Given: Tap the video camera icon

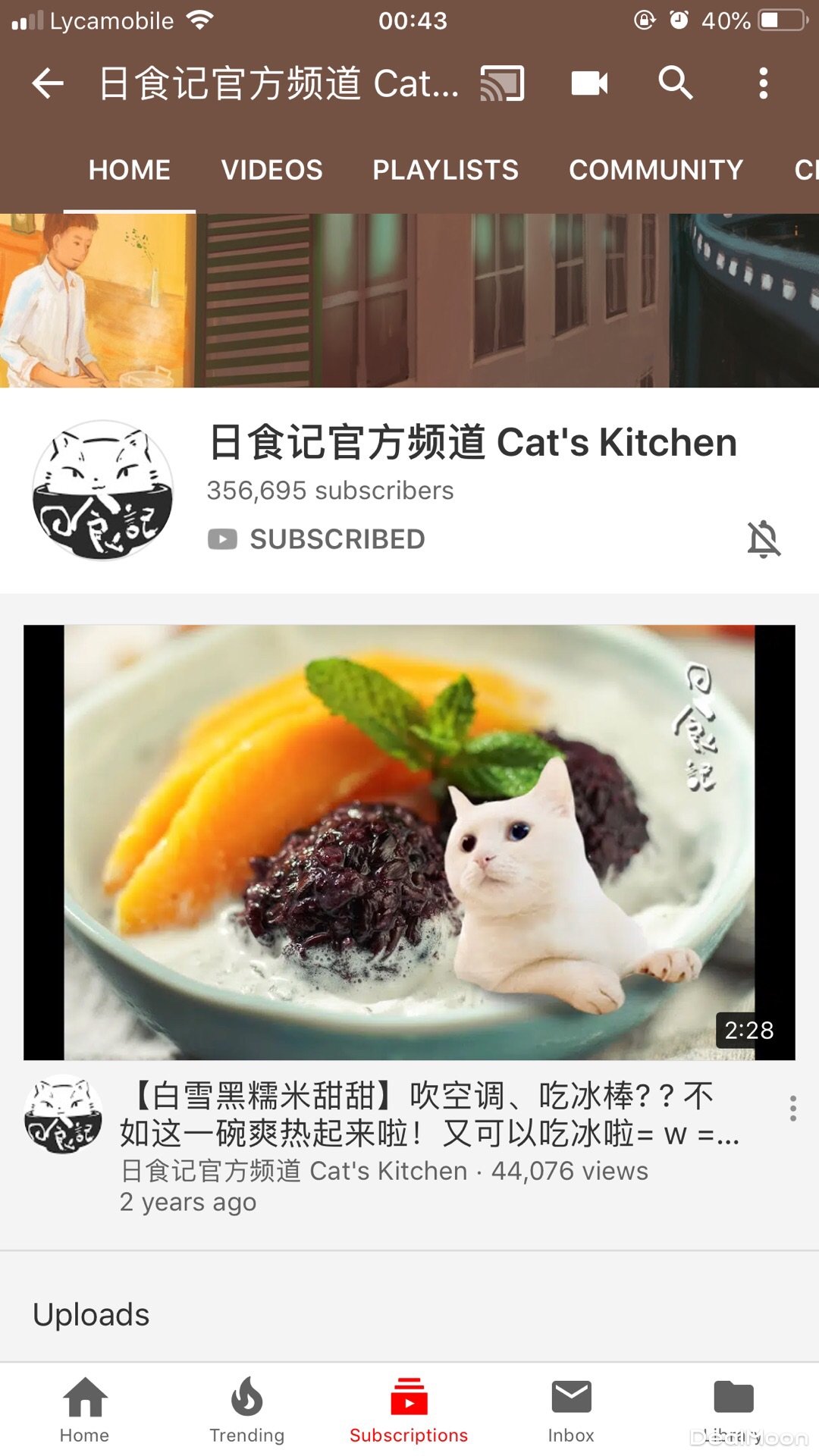Looking at the screenshot, I should [589, 83].
